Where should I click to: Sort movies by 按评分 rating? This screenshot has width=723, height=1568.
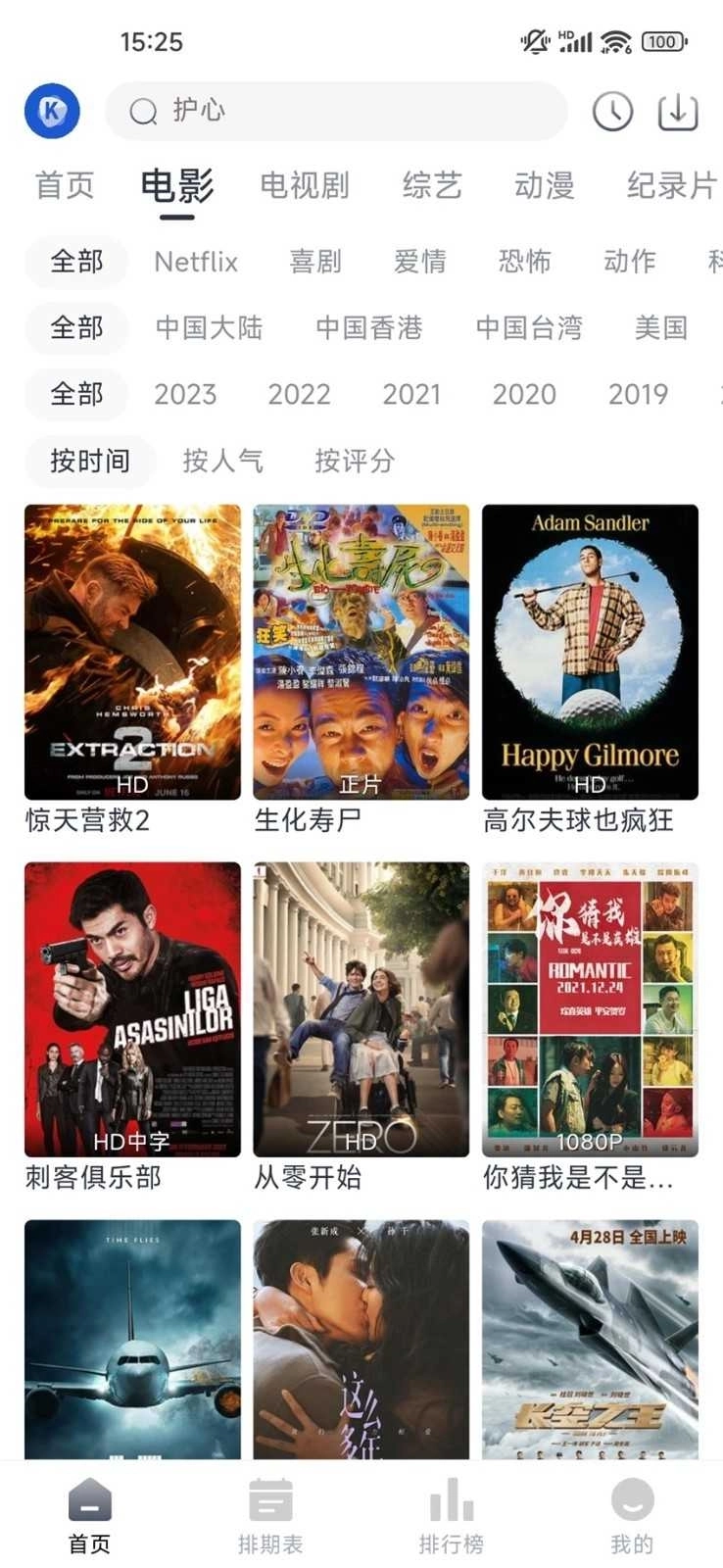357,461
